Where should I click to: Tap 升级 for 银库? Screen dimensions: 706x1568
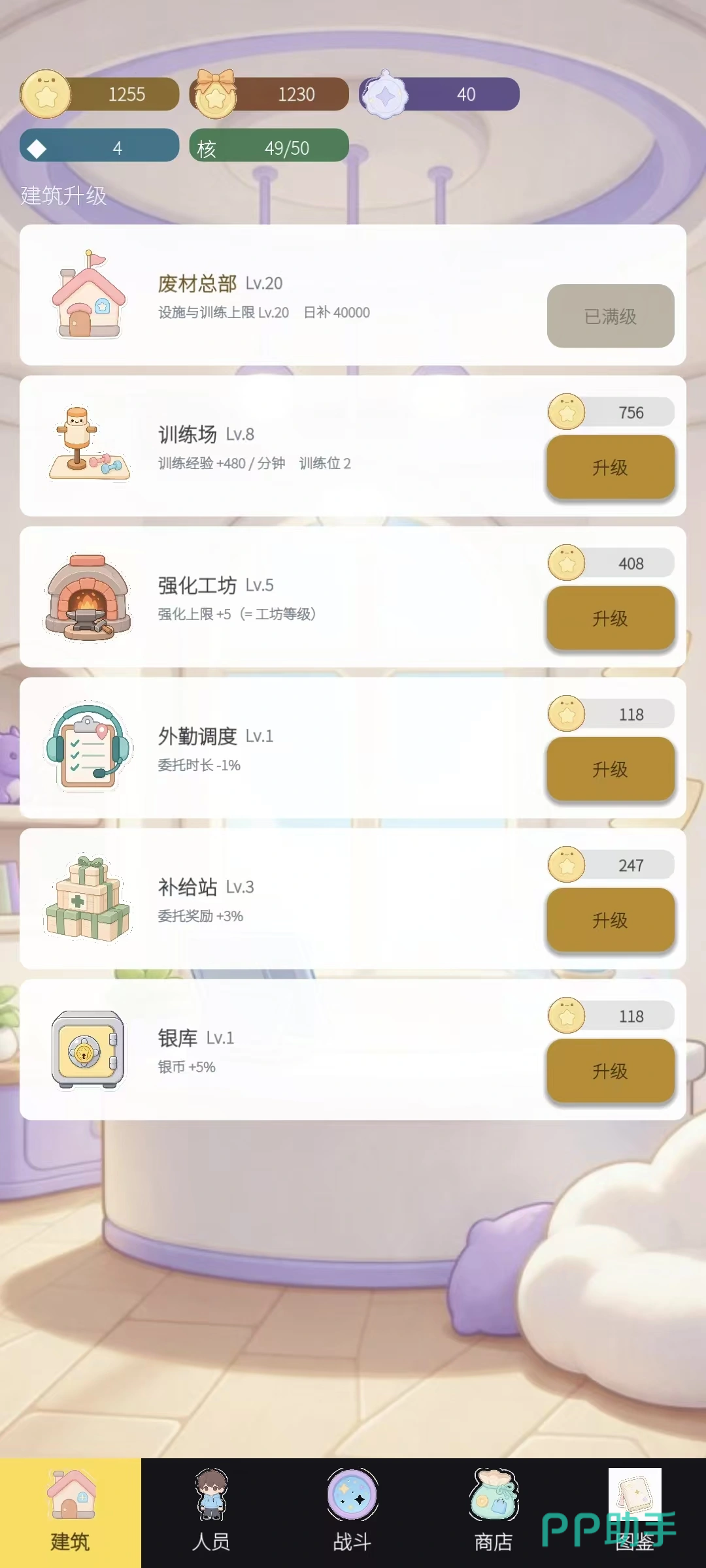click(611, 1071)
